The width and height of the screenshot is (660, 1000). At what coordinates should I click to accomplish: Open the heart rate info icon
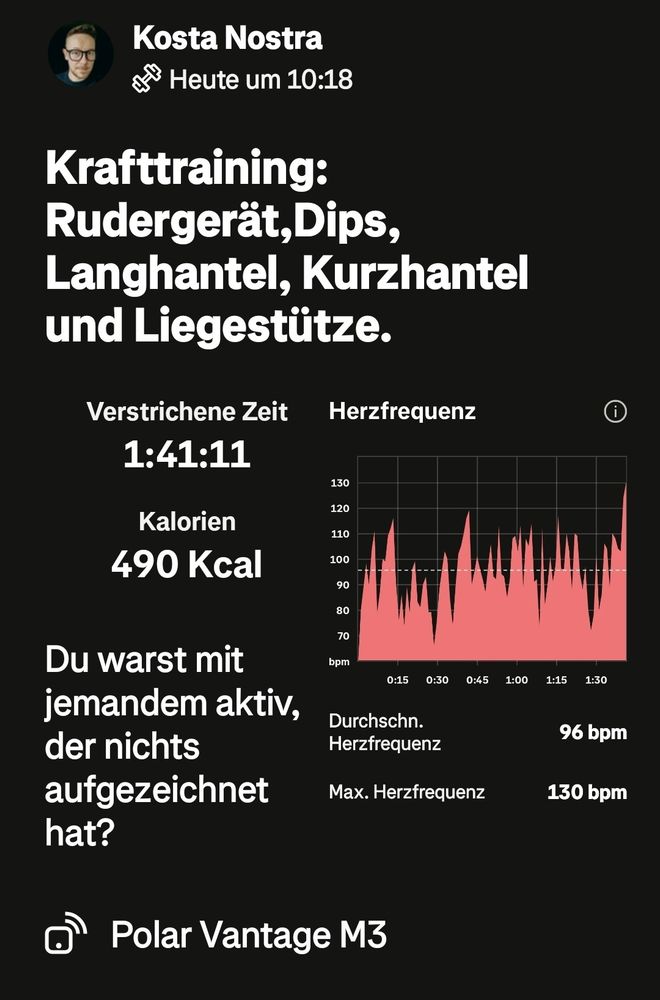point(615,412)
